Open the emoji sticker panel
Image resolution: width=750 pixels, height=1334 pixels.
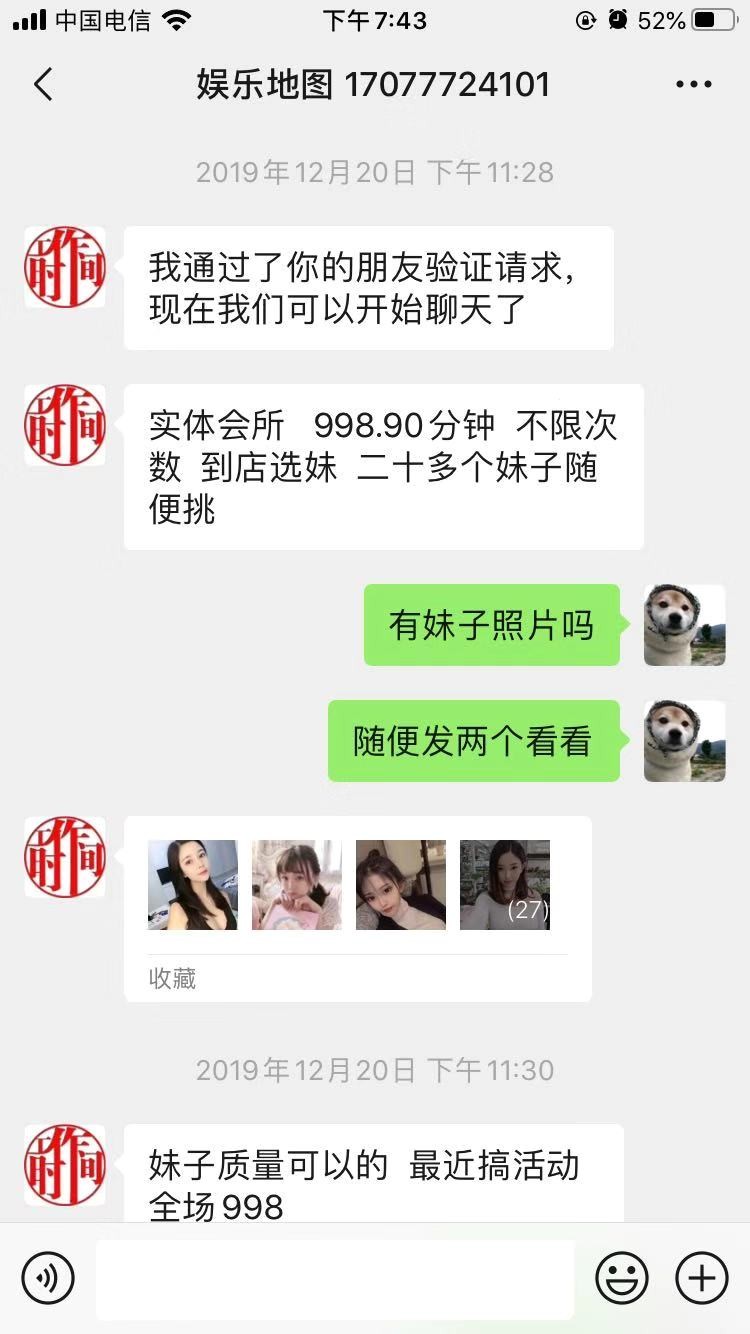tap(622, 1277)
